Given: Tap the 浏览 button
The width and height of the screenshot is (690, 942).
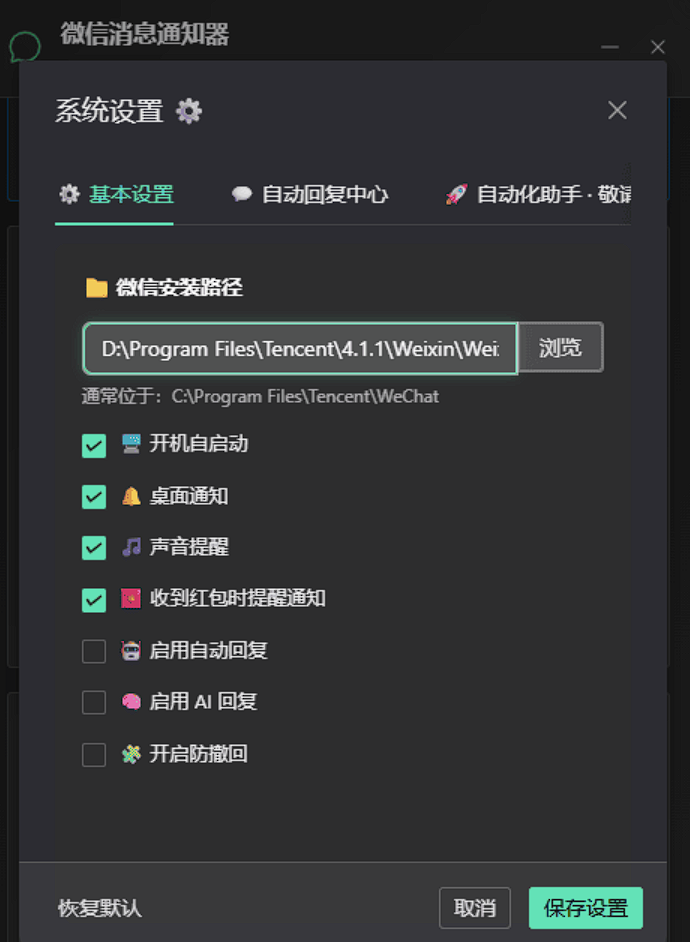Looking at the screenshot, I should [x=560, y=348].
